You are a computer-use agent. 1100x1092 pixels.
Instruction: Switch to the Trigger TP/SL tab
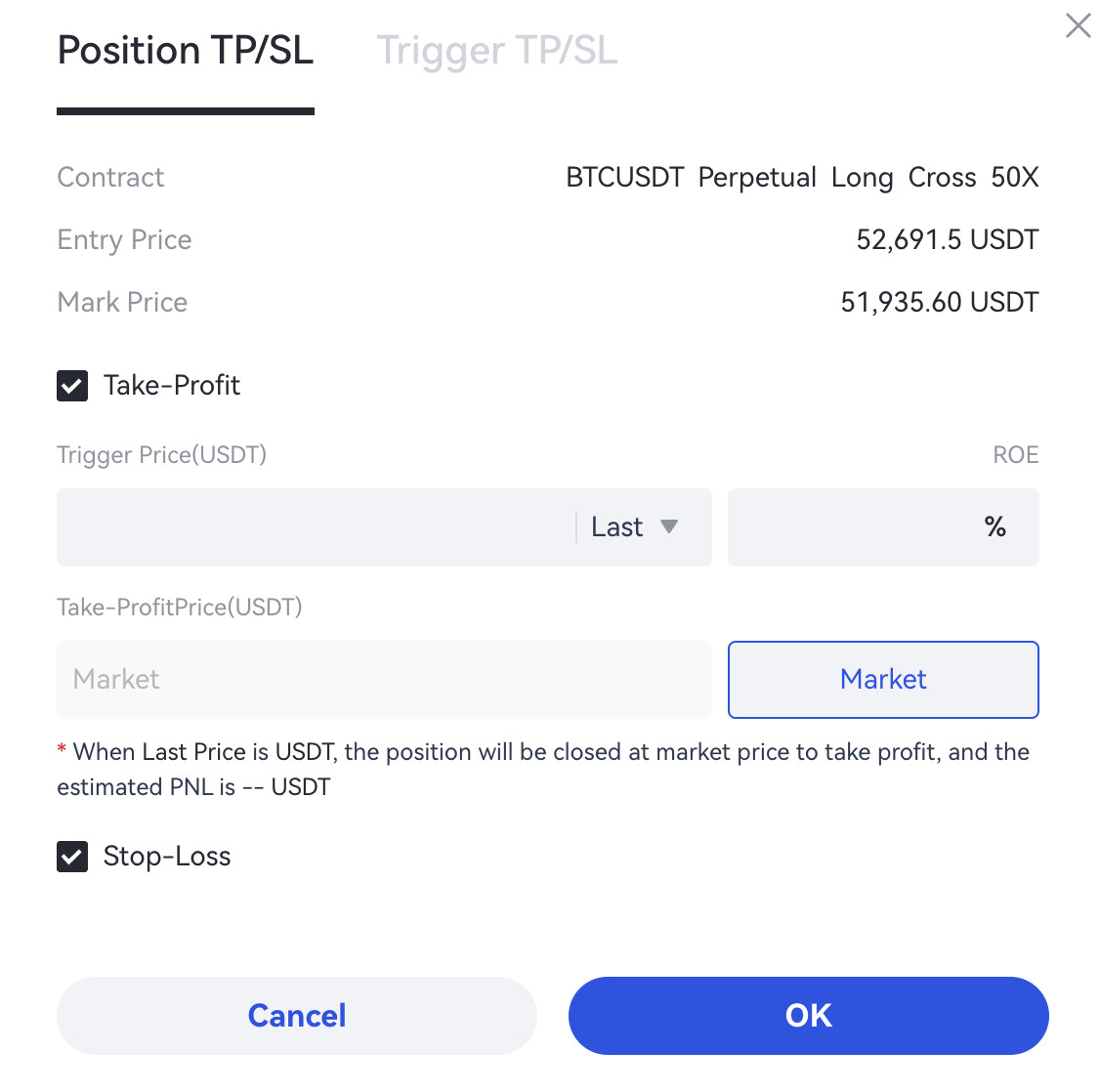pos(496,51)
